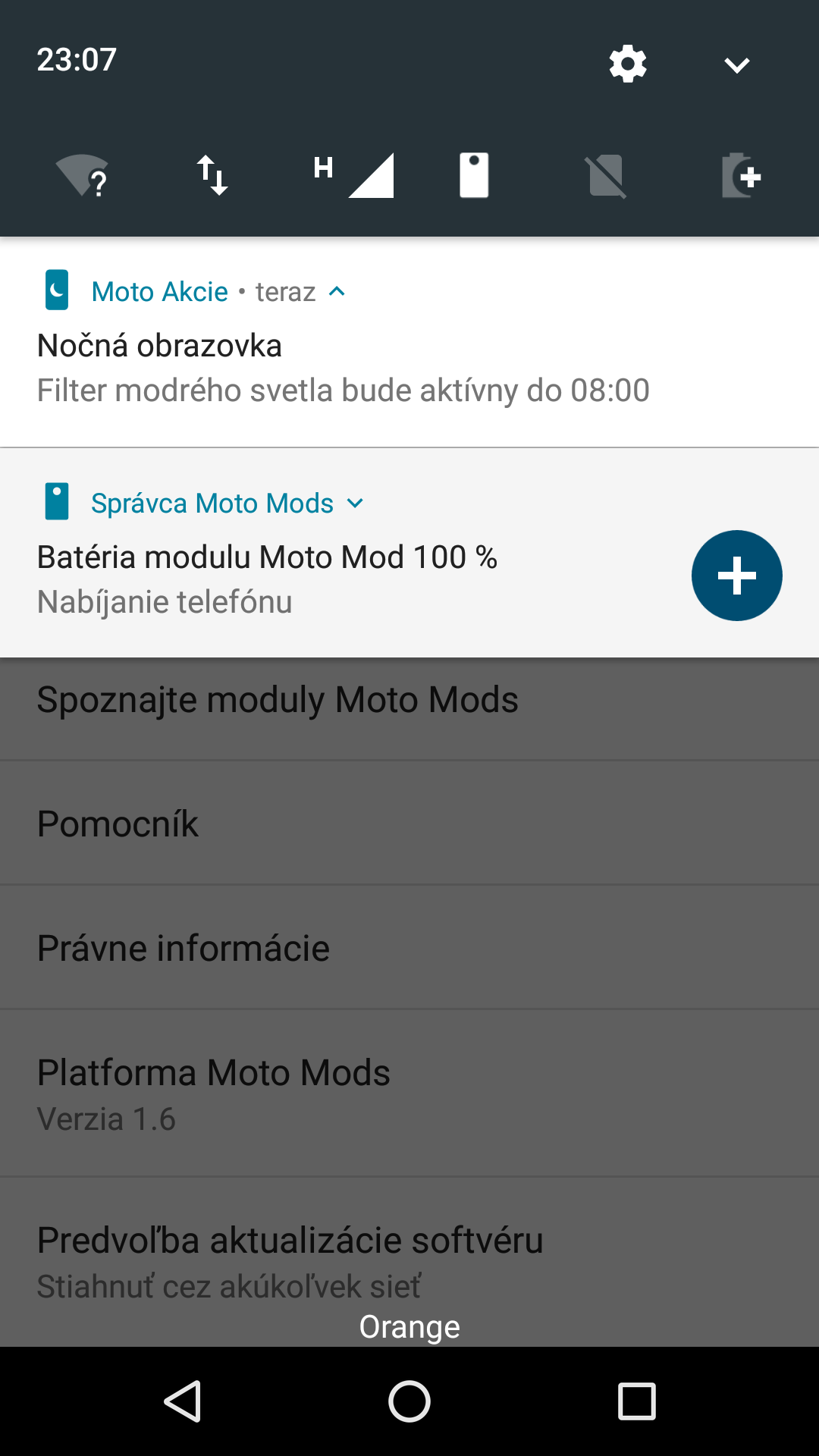Go back with navigation bar arrow
The width and height of the screenshot is (819, 1456).
click(x=183, y=1401)
